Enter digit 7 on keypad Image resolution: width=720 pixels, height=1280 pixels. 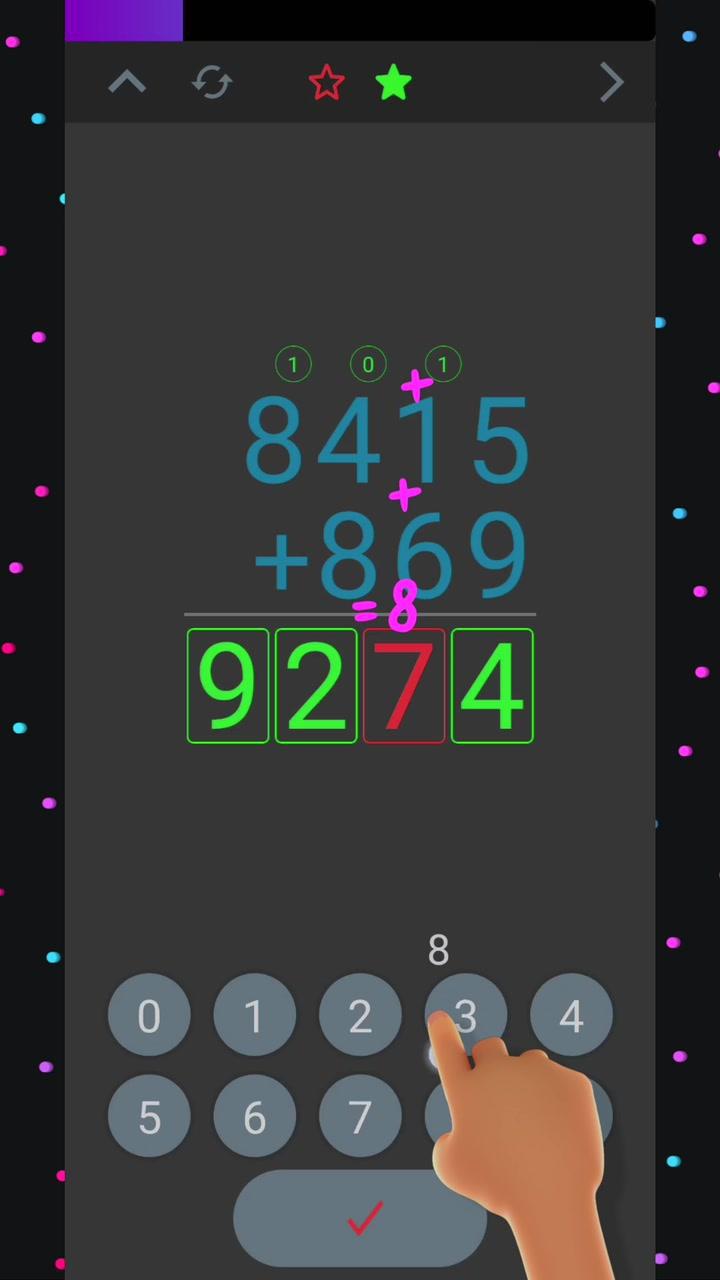pyautogui.click(x=359, y=1117)
